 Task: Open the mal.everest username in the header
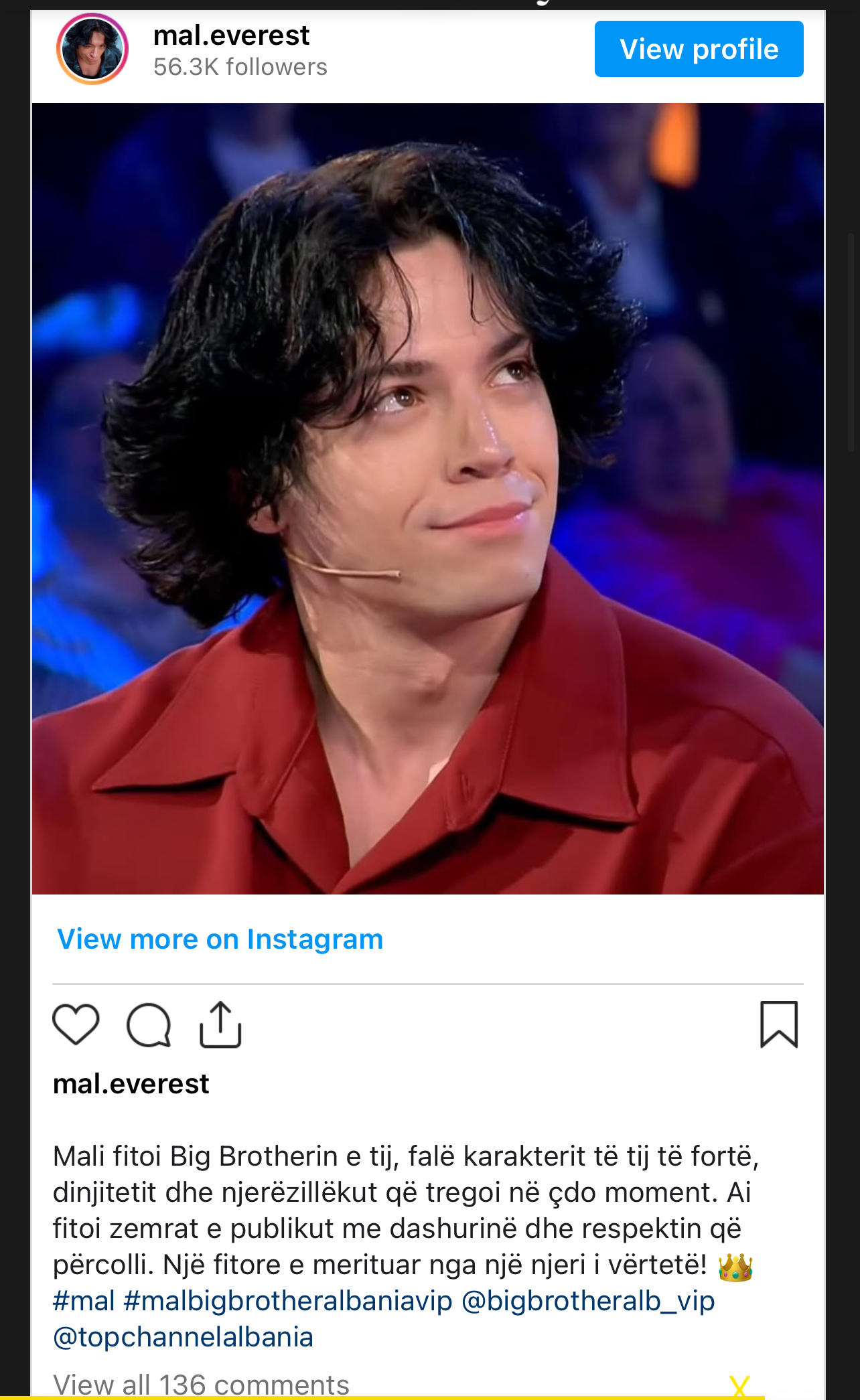point(231,35)
